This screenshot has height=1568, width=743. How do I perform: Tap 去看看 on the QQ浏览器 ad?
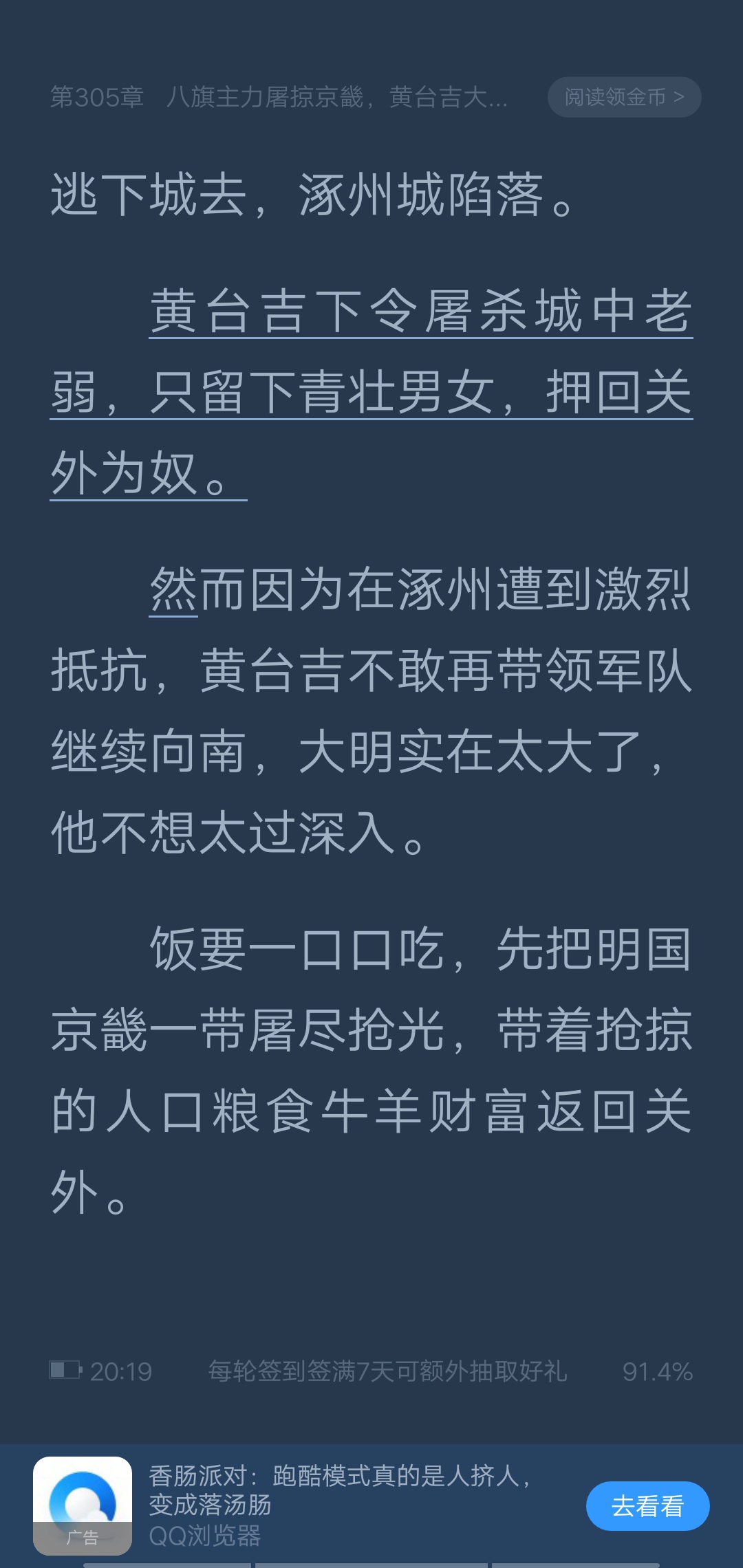(647, 1505)
